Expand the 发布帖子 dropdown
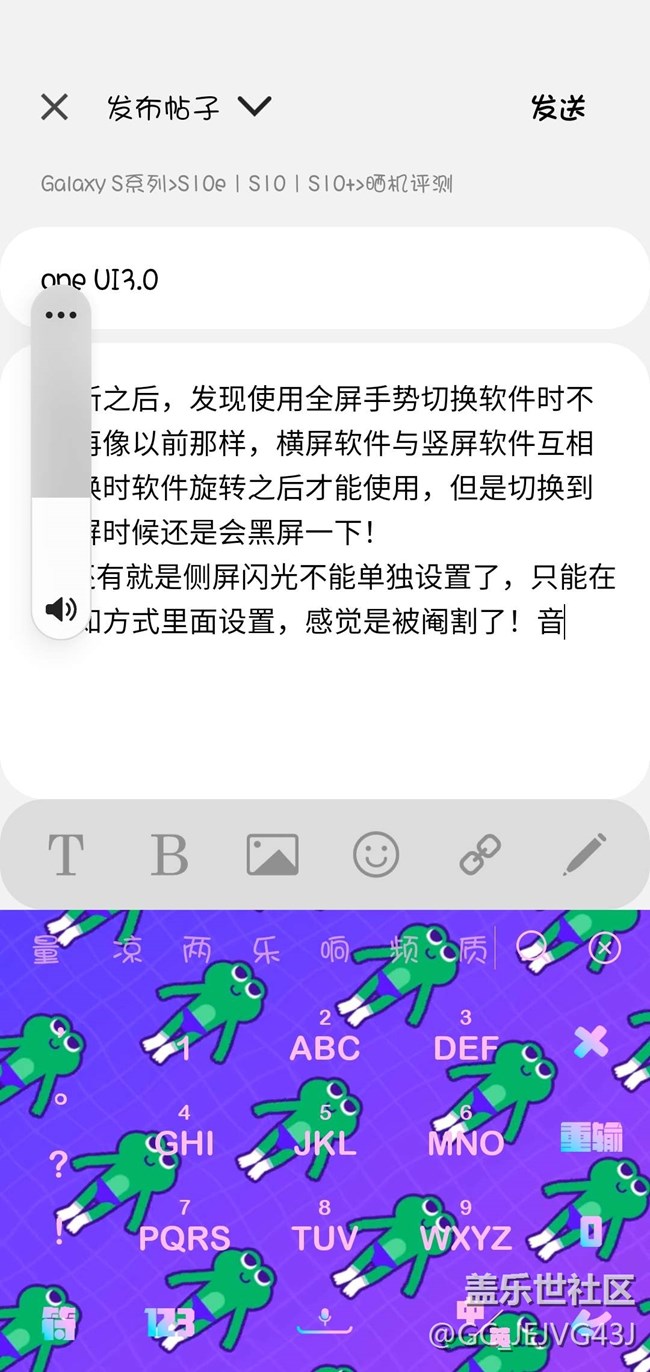 click(255, 106)
